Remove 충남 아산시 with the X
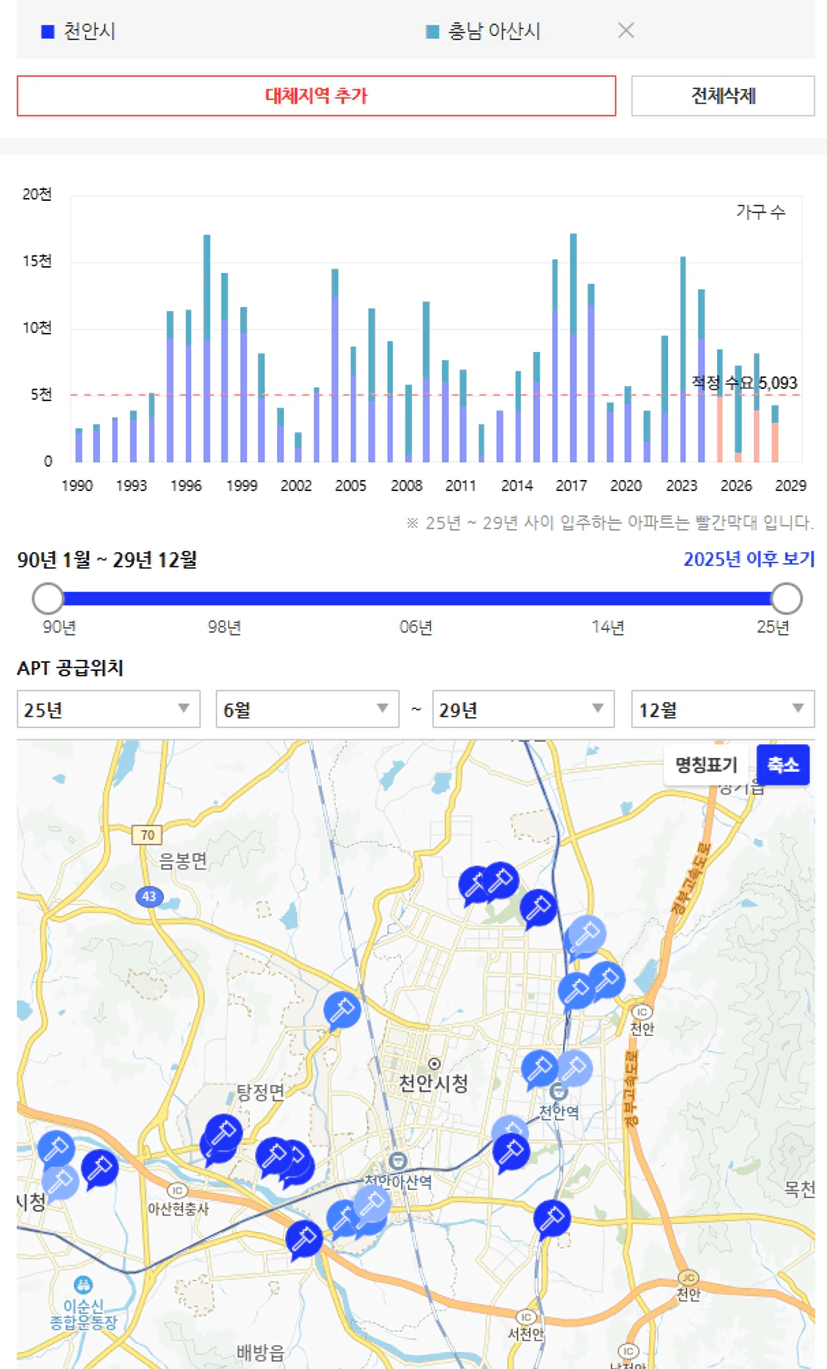 (626, 31)
